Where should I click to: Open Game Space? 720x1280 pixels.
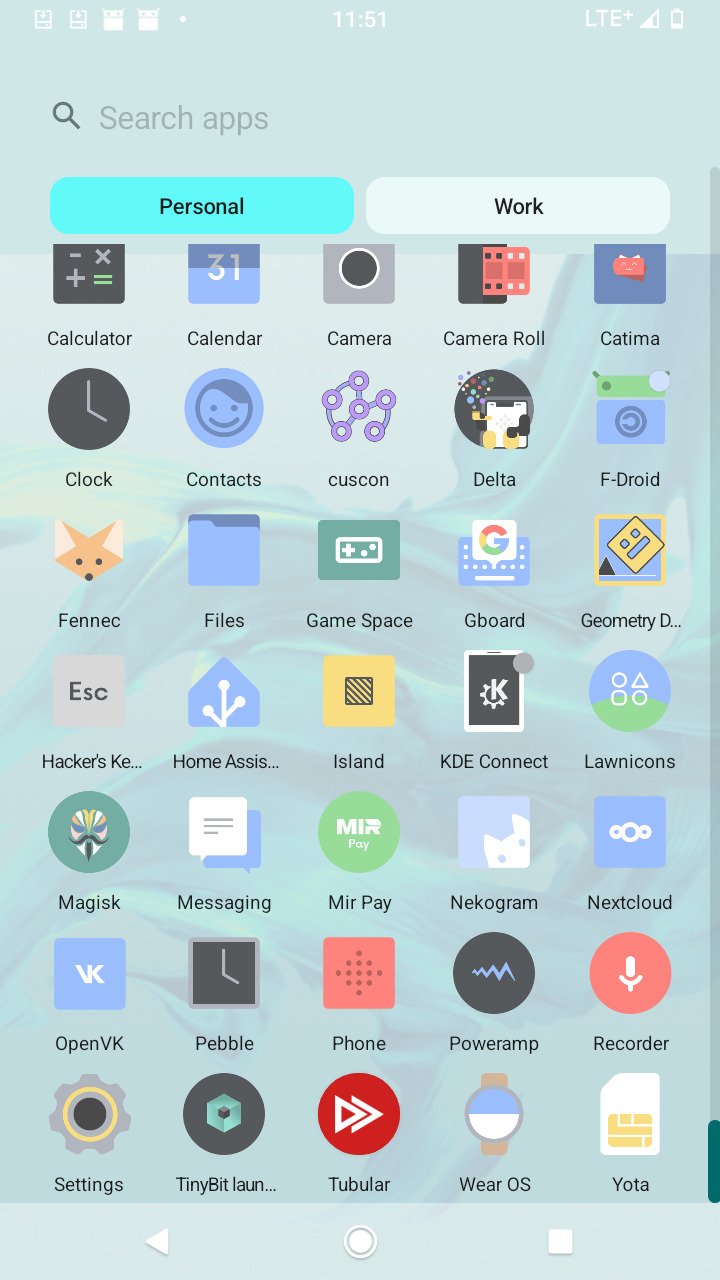pos(359,551)
